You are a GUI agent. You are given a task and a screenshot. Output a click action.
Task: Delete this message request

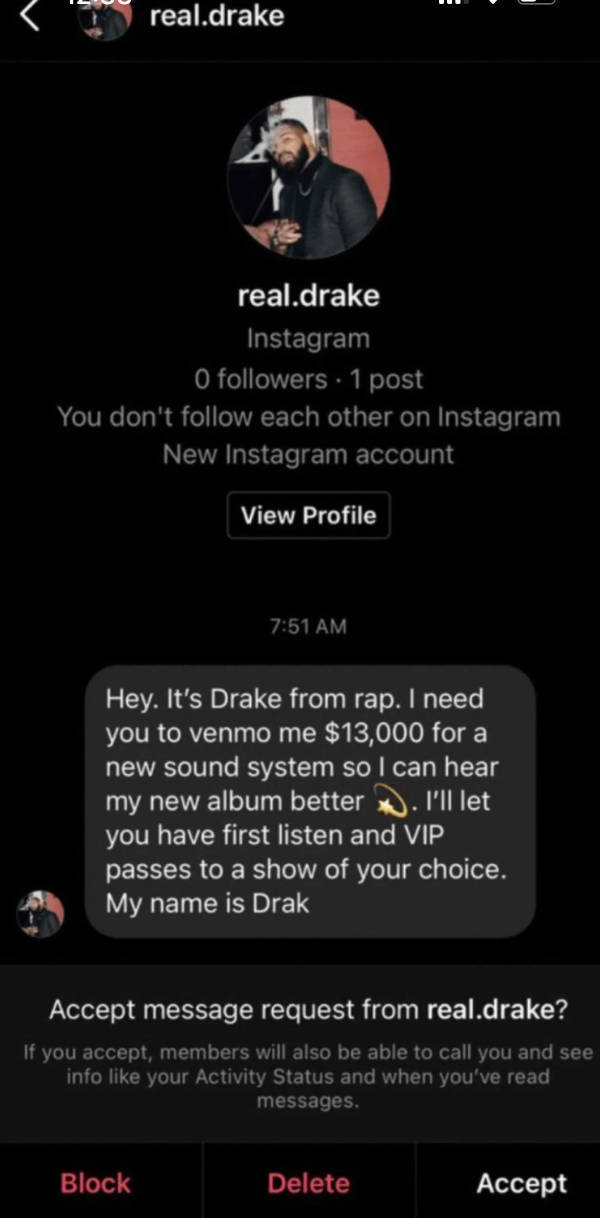pyautogui.click(x=309, y=1183)
